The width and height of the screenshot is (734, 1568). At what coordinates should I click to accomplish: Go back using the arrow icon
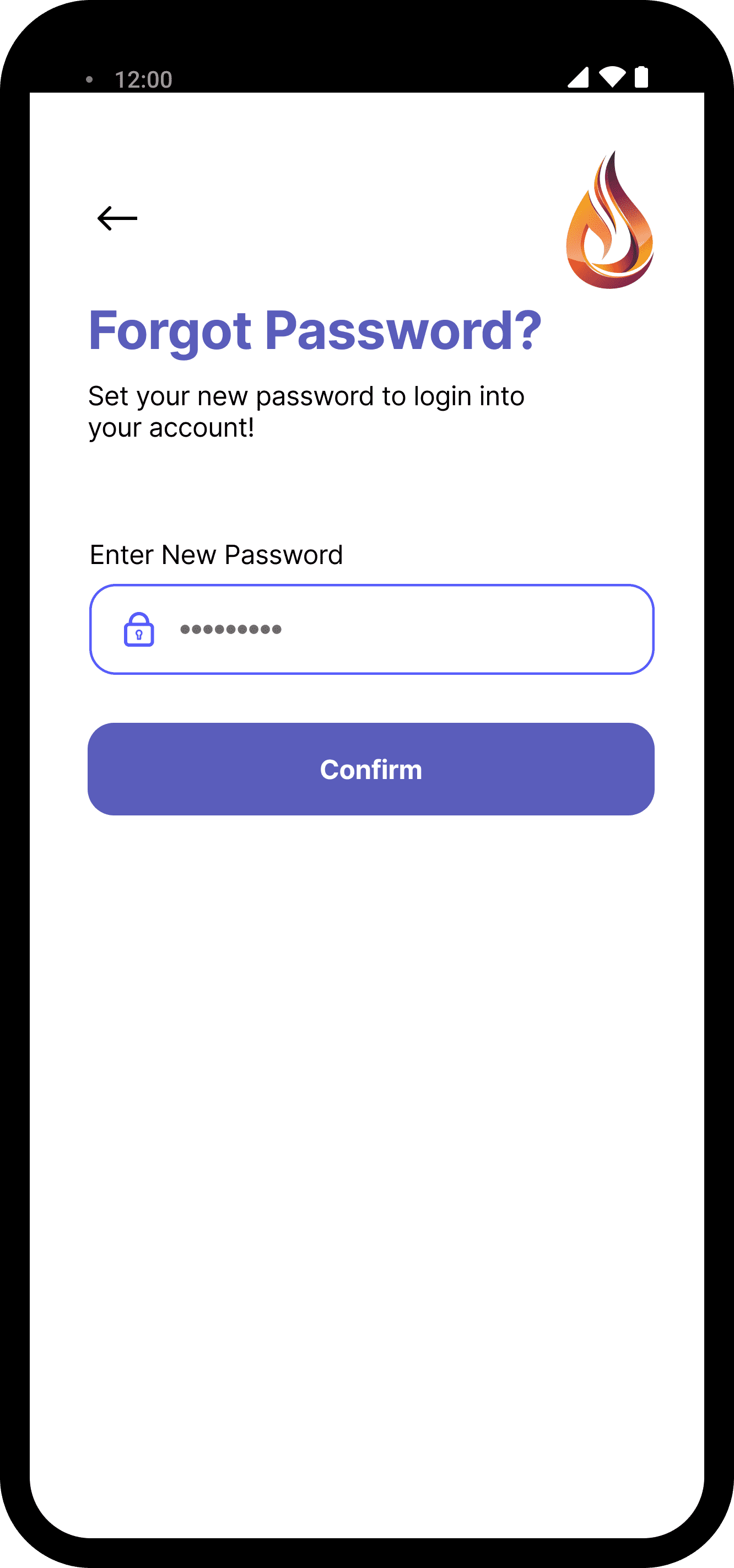(x=117, y=218)
